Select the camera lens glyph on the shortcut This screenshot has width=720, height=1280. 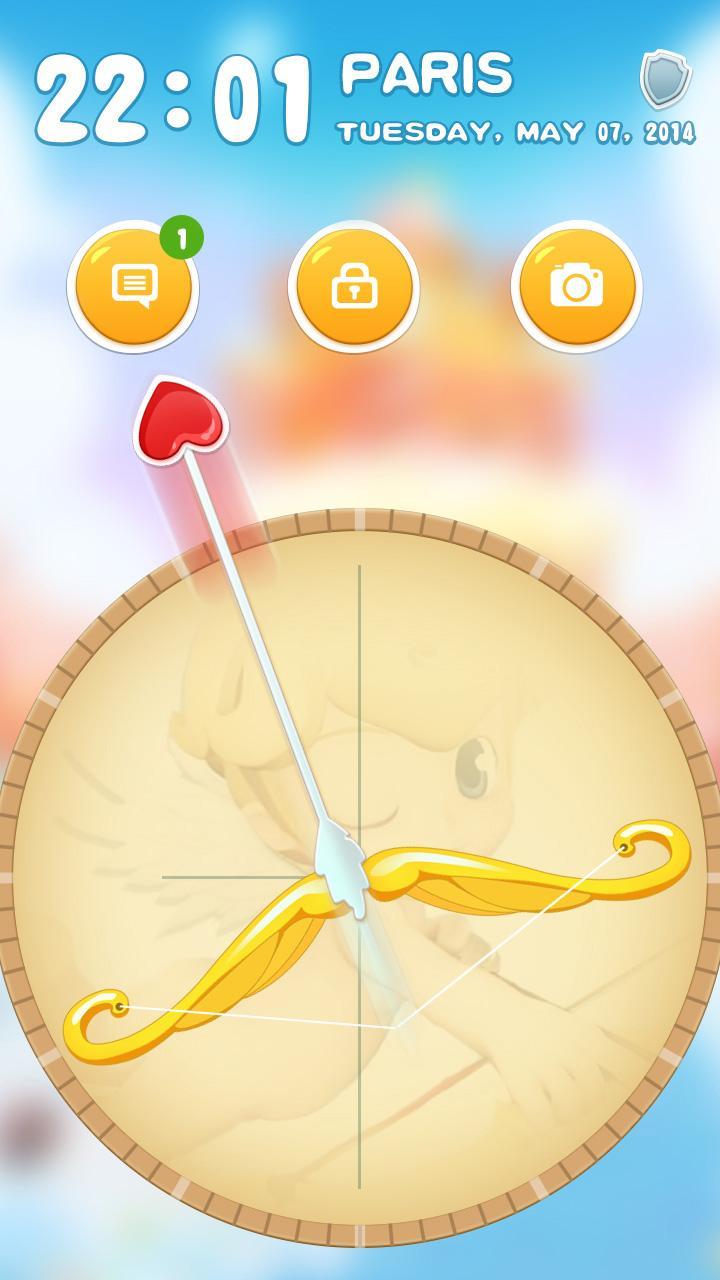pos(576,289)
